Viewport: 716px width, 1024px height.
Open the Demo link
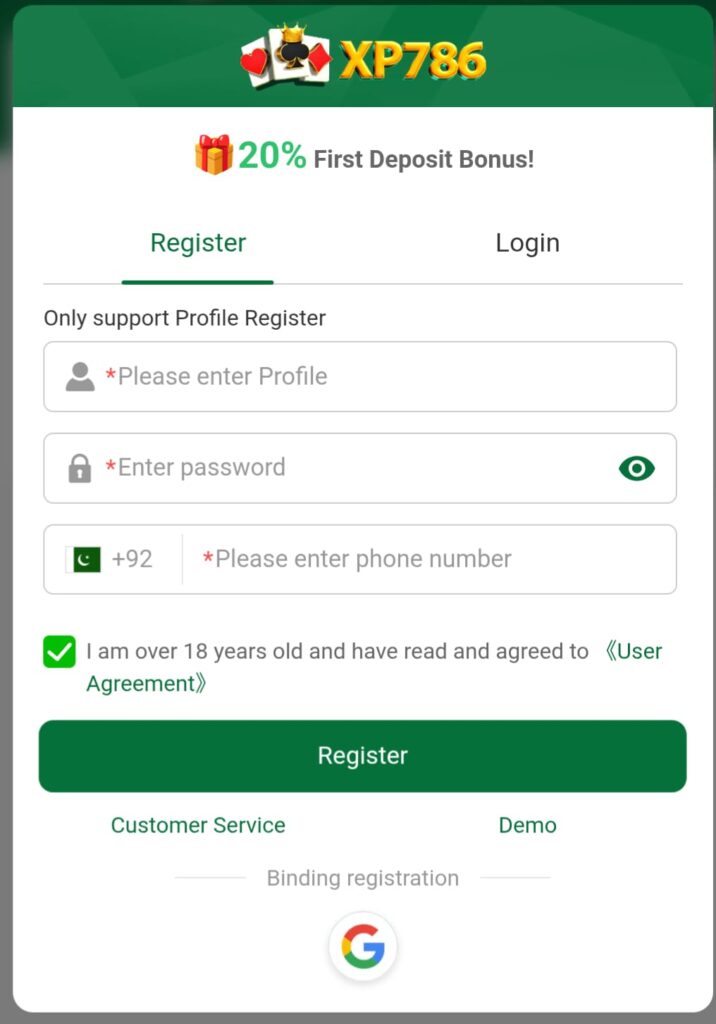[527, 825]
